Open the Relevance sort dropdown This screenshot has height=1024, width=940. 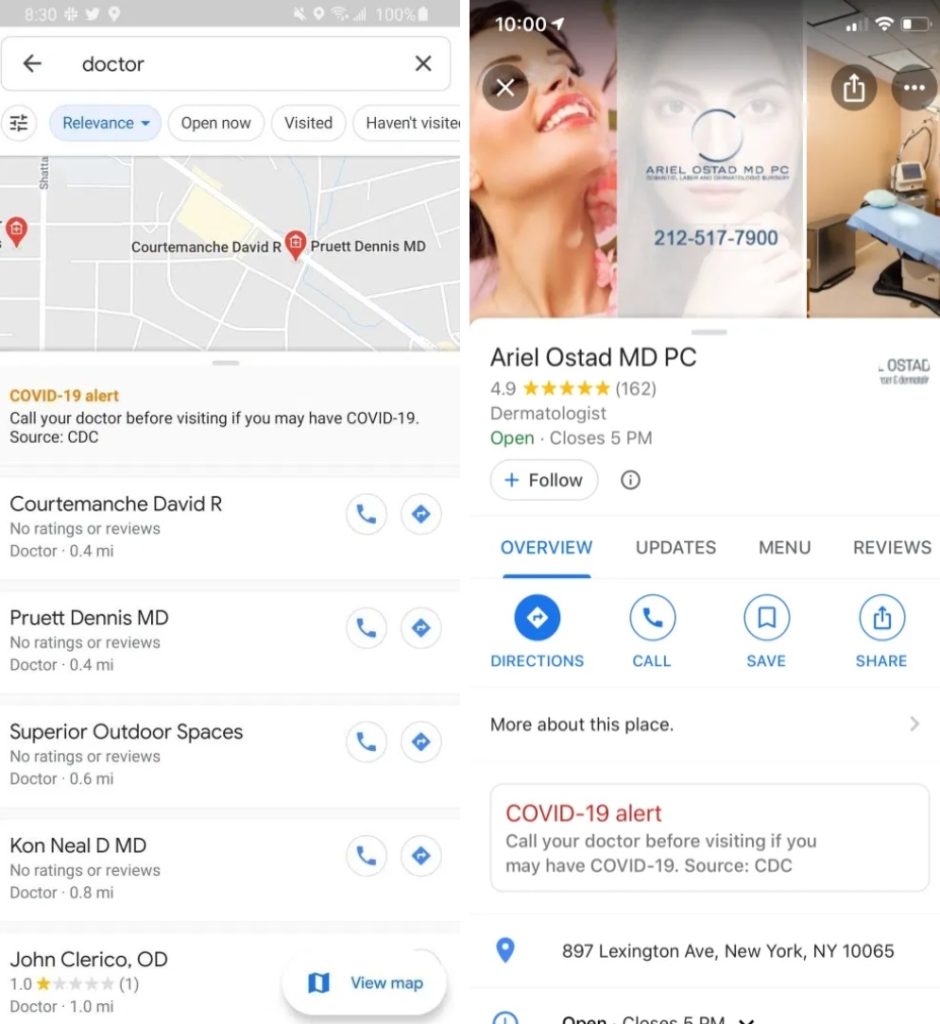(x=105, y=123)
